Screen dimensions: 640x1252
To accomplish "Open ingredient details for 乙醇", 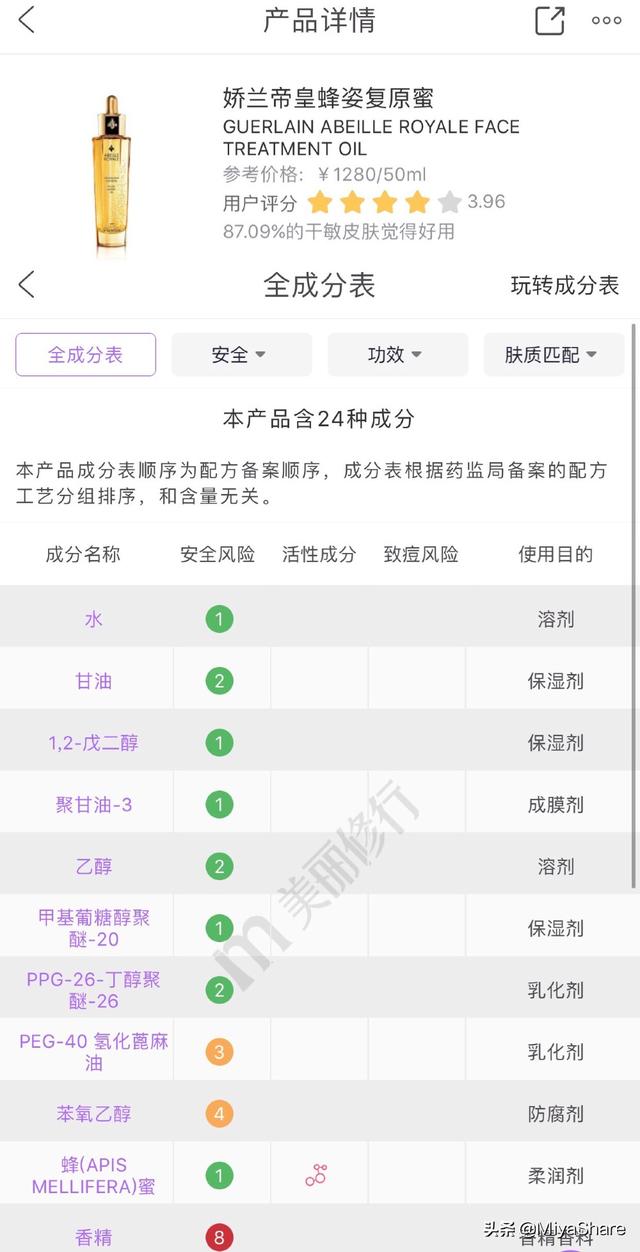I will click(93, 866).
